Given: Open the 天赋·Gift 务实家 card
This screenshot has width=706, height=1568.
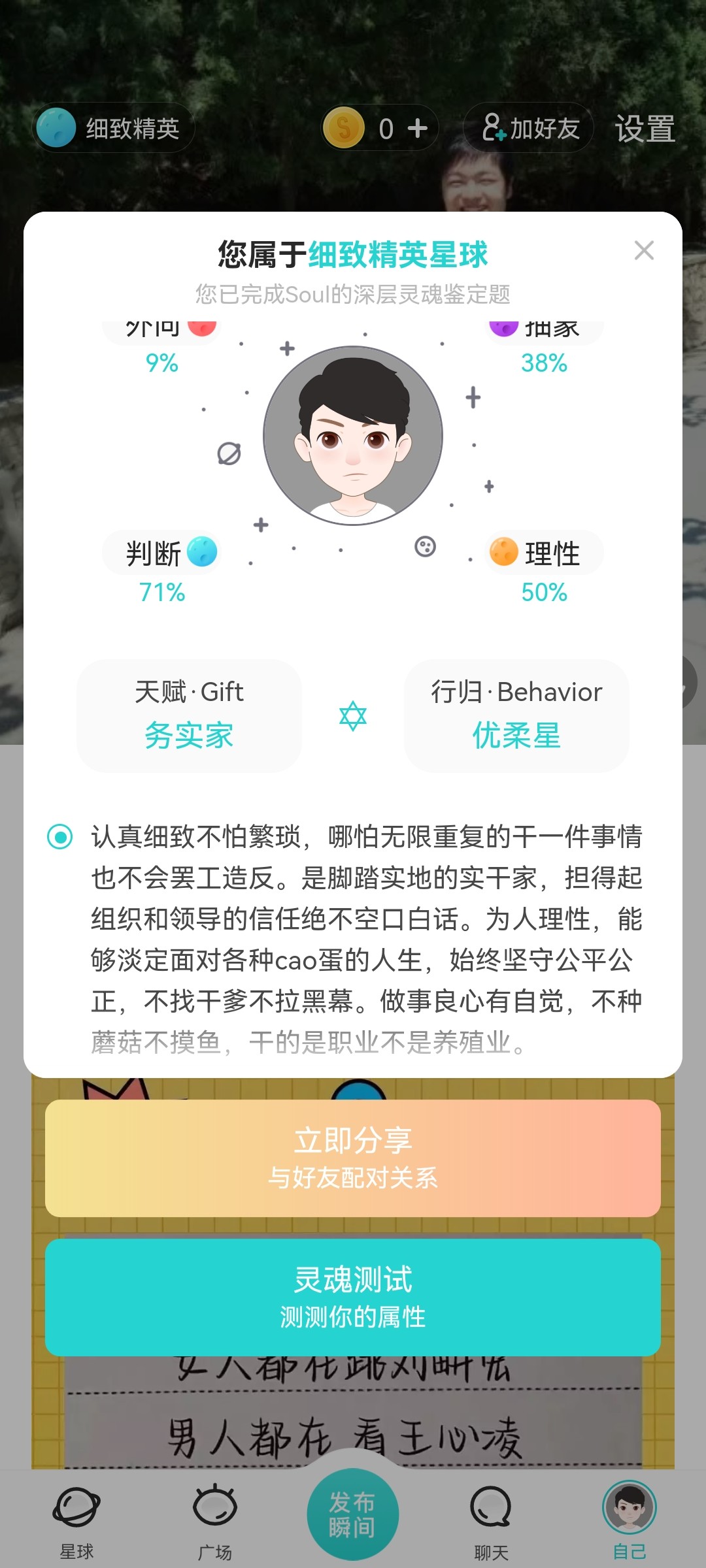Looking at the screenshot, I should click(x=190, y=715).
